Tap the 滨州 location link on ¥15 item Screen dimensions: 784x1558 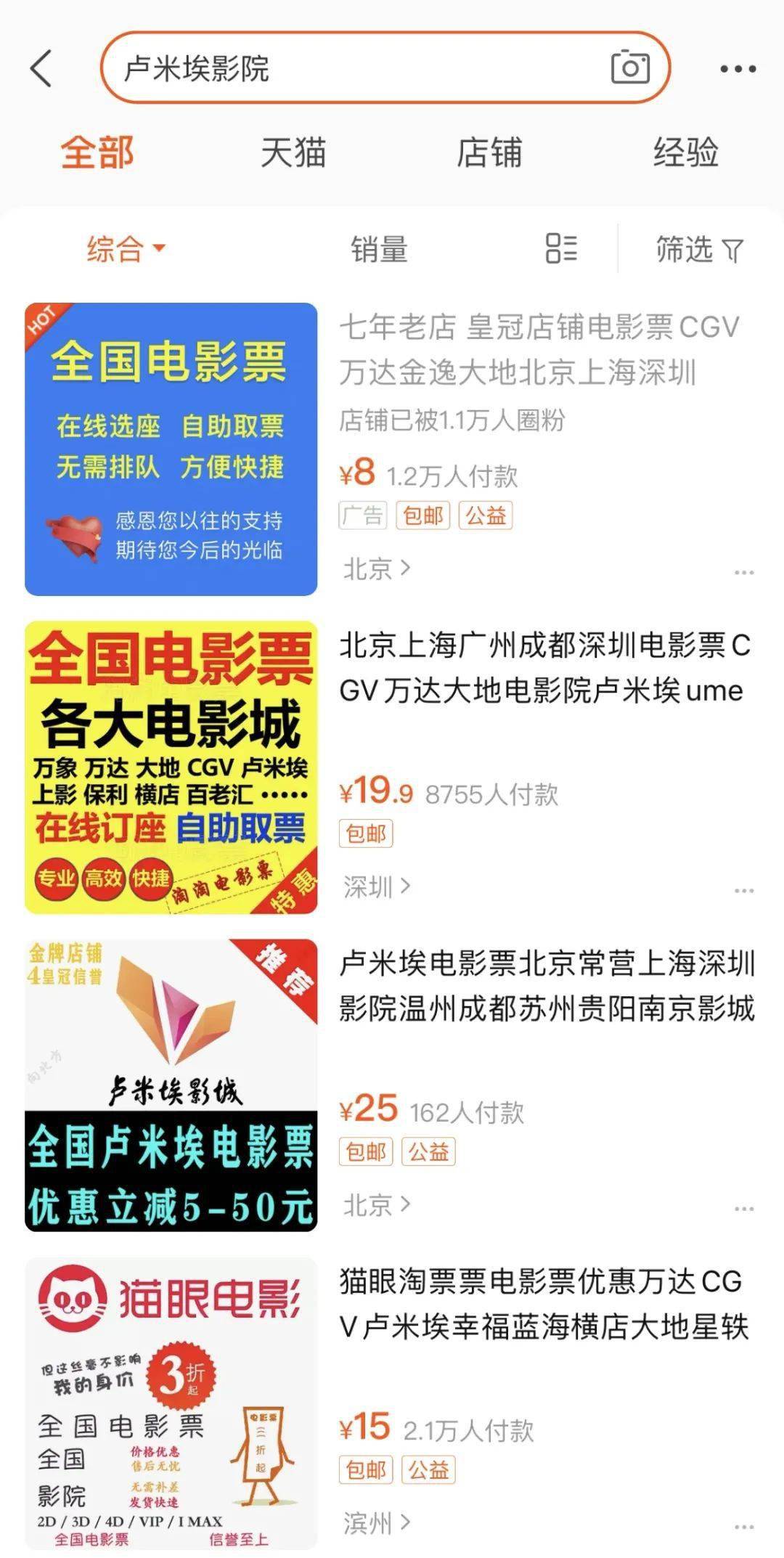tap(377, 1522)
